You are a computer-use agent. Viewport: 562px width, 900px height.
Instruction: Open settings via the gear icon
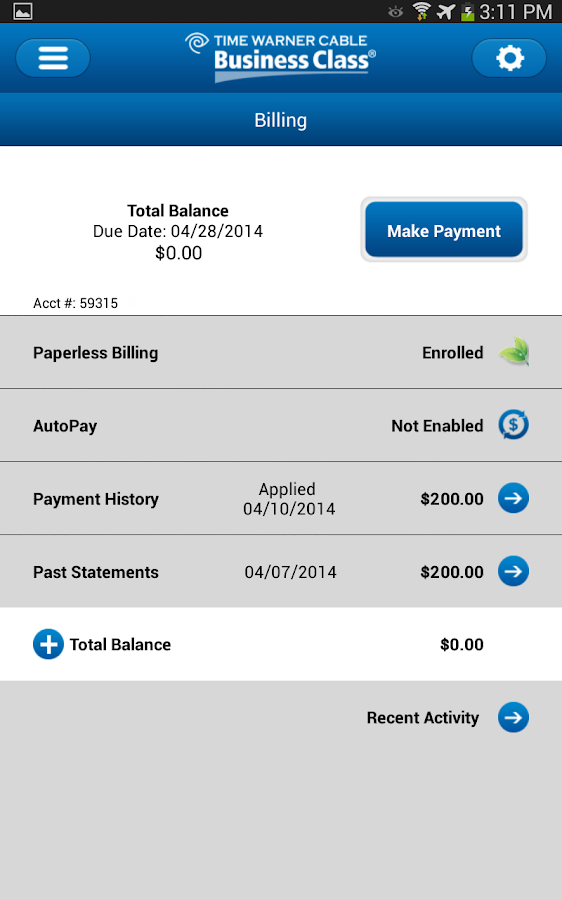[509, 58]
